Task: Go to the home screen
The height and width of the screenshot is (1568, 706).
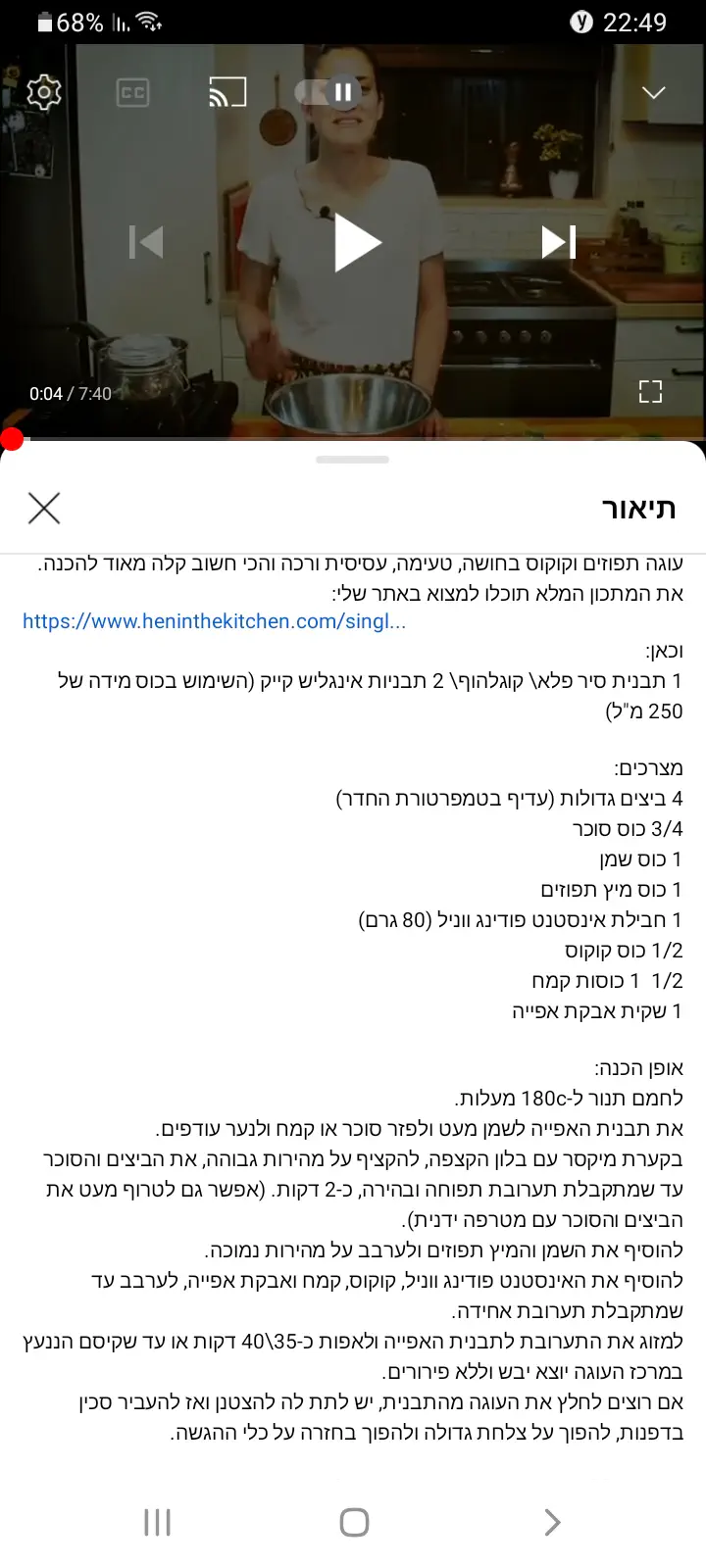Action: [x=353, y=1522]
